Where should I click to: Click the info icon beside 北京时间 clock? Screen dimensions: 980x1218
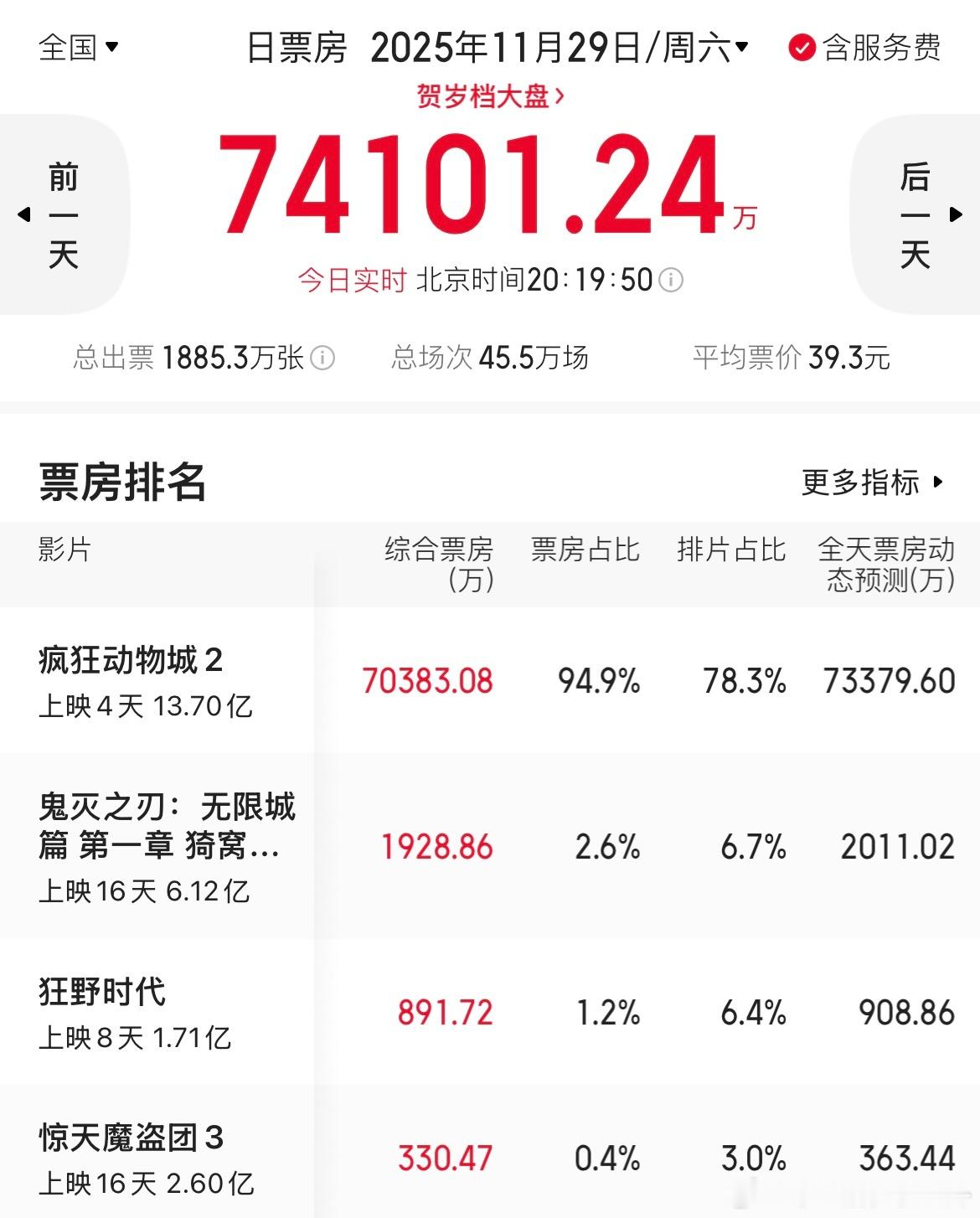click(669, 281)
